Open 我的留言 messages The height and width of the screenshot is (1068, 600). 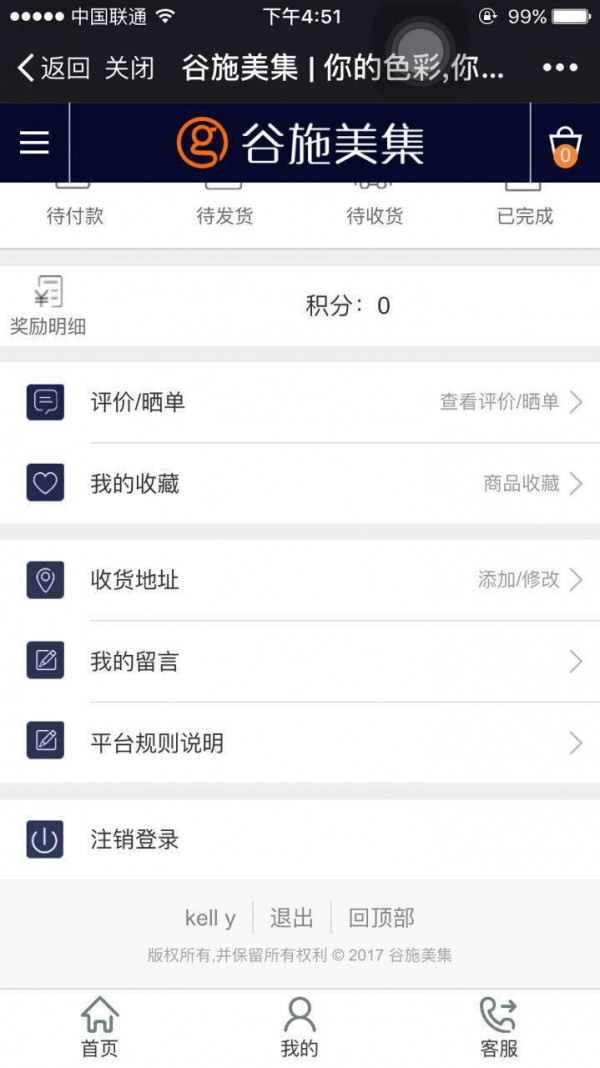[x=300, y=661]
